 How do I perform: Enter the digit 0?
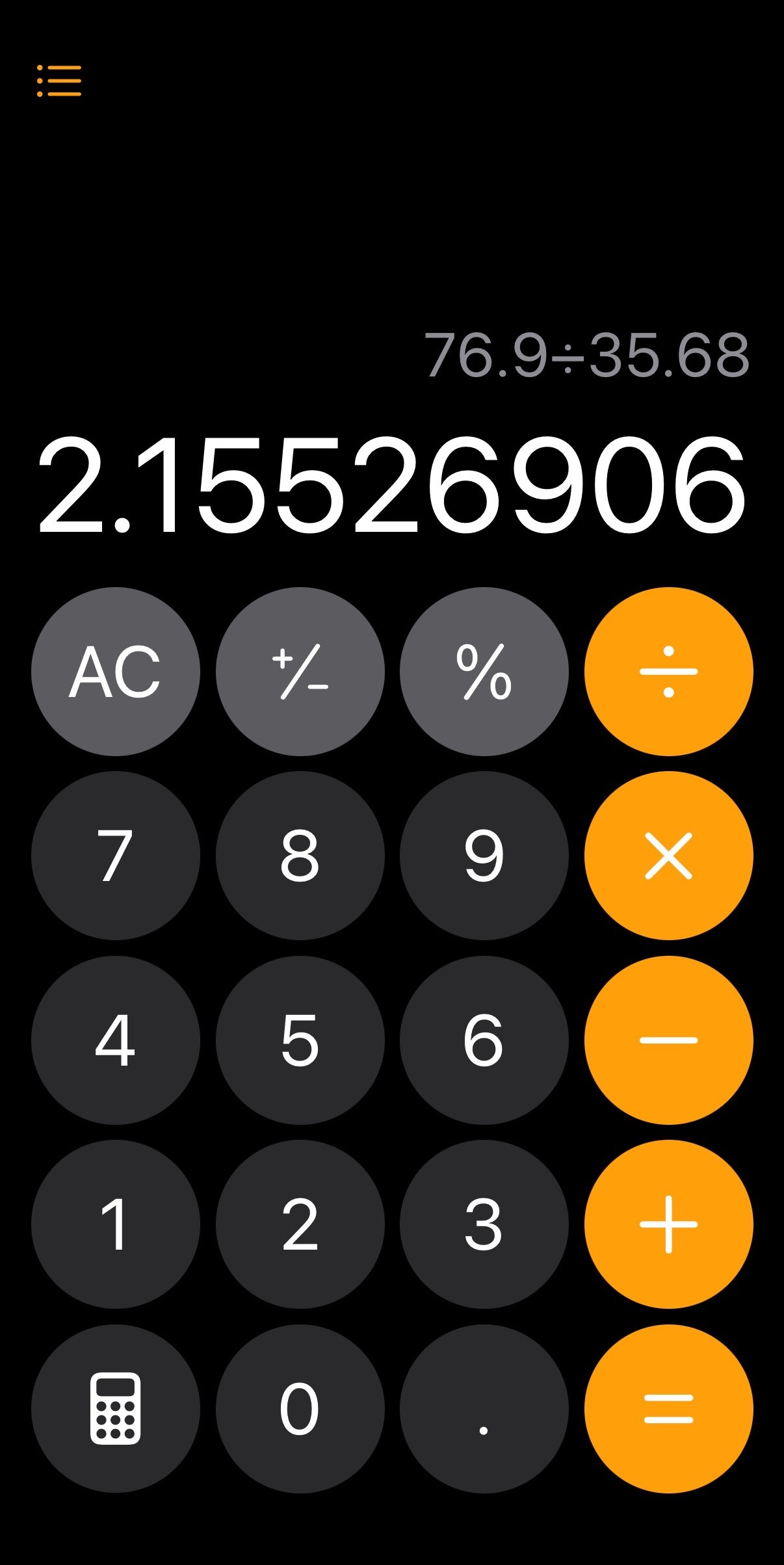[x=300, y=1409]
